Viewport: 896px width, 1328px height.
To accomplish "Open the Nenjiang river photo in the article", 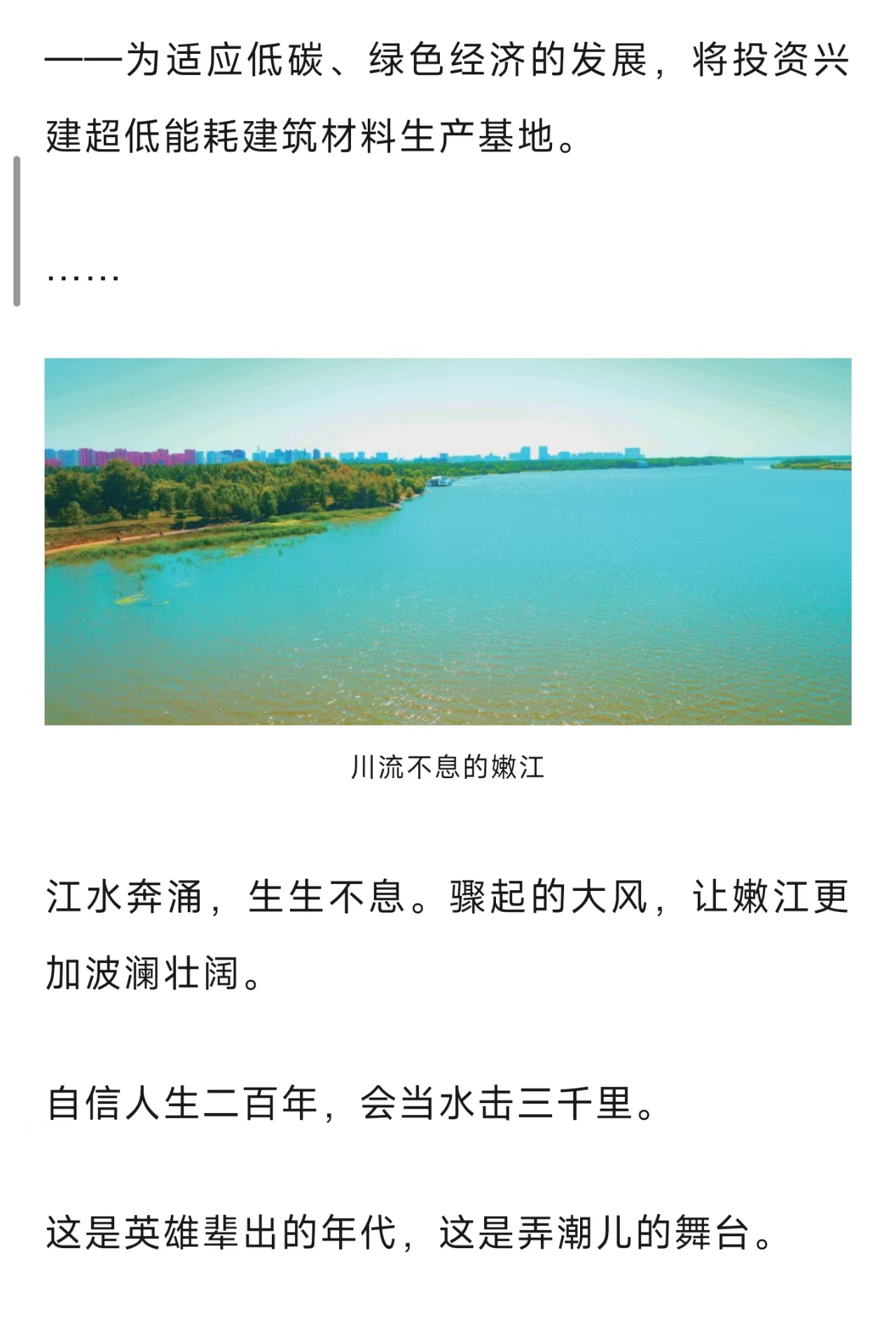I will pyautogui.click(x=448, y=541).
